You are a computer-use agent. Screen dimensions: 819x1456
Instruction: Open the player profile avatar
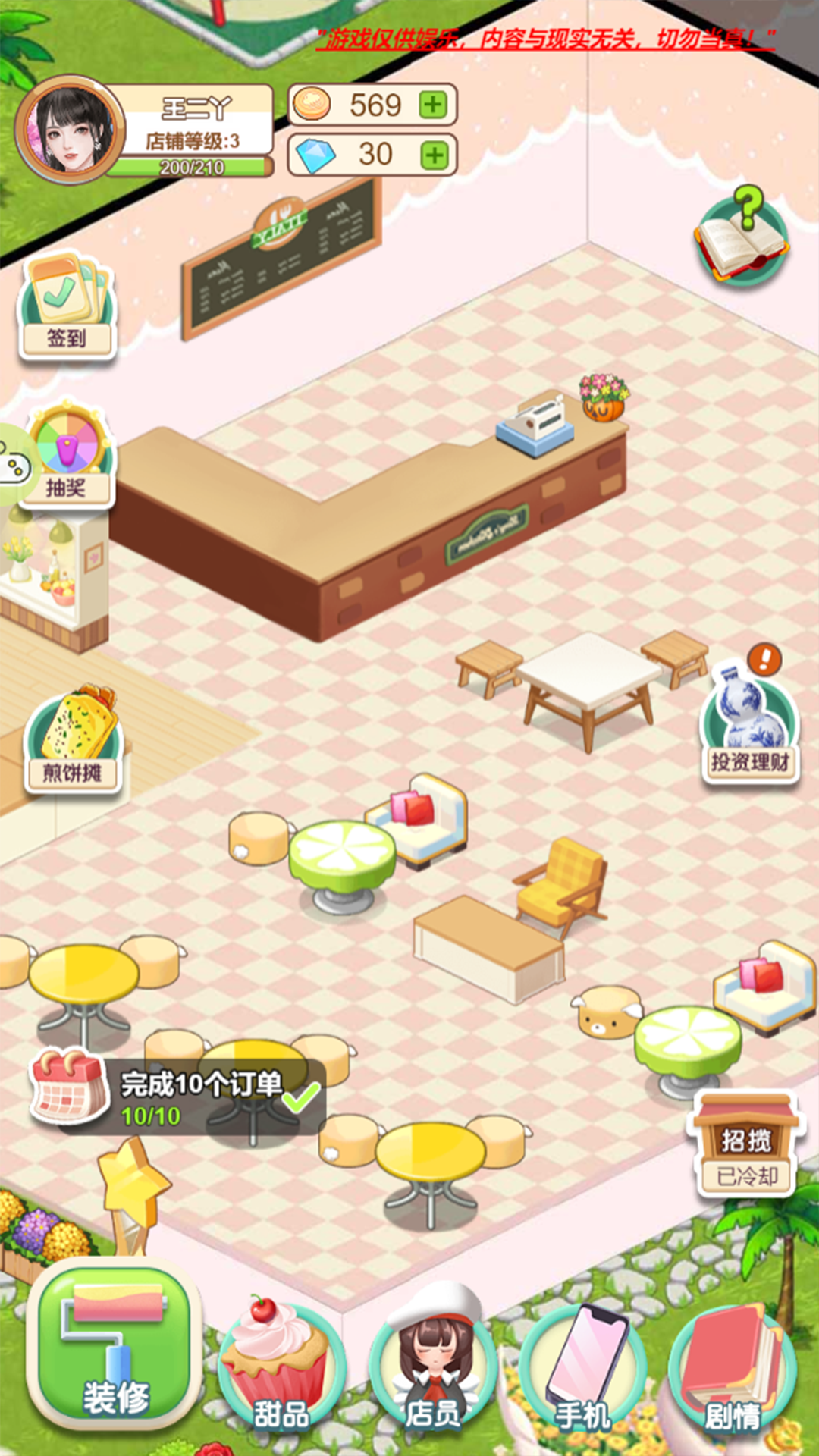point(70,129)
